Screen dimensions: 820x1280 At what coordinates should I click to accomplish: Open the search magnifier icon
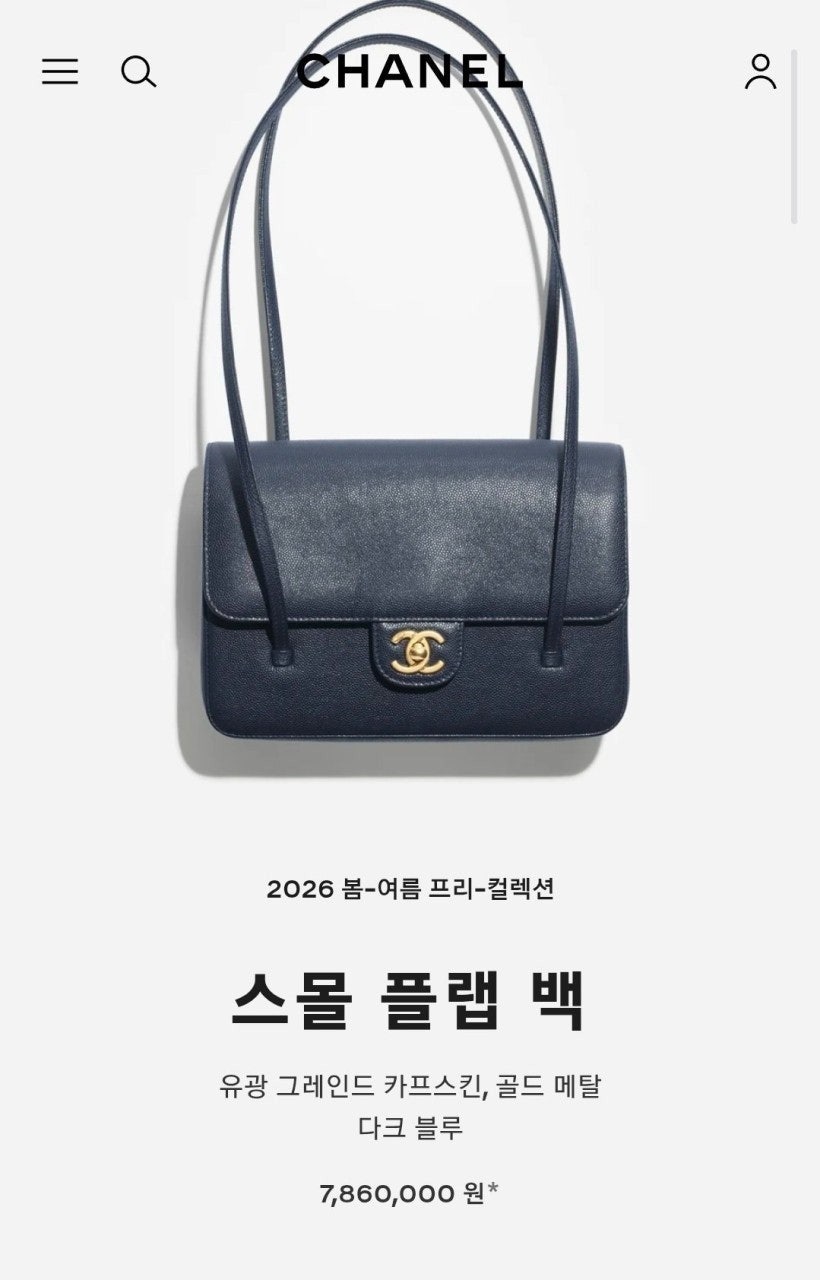point(138,72)
